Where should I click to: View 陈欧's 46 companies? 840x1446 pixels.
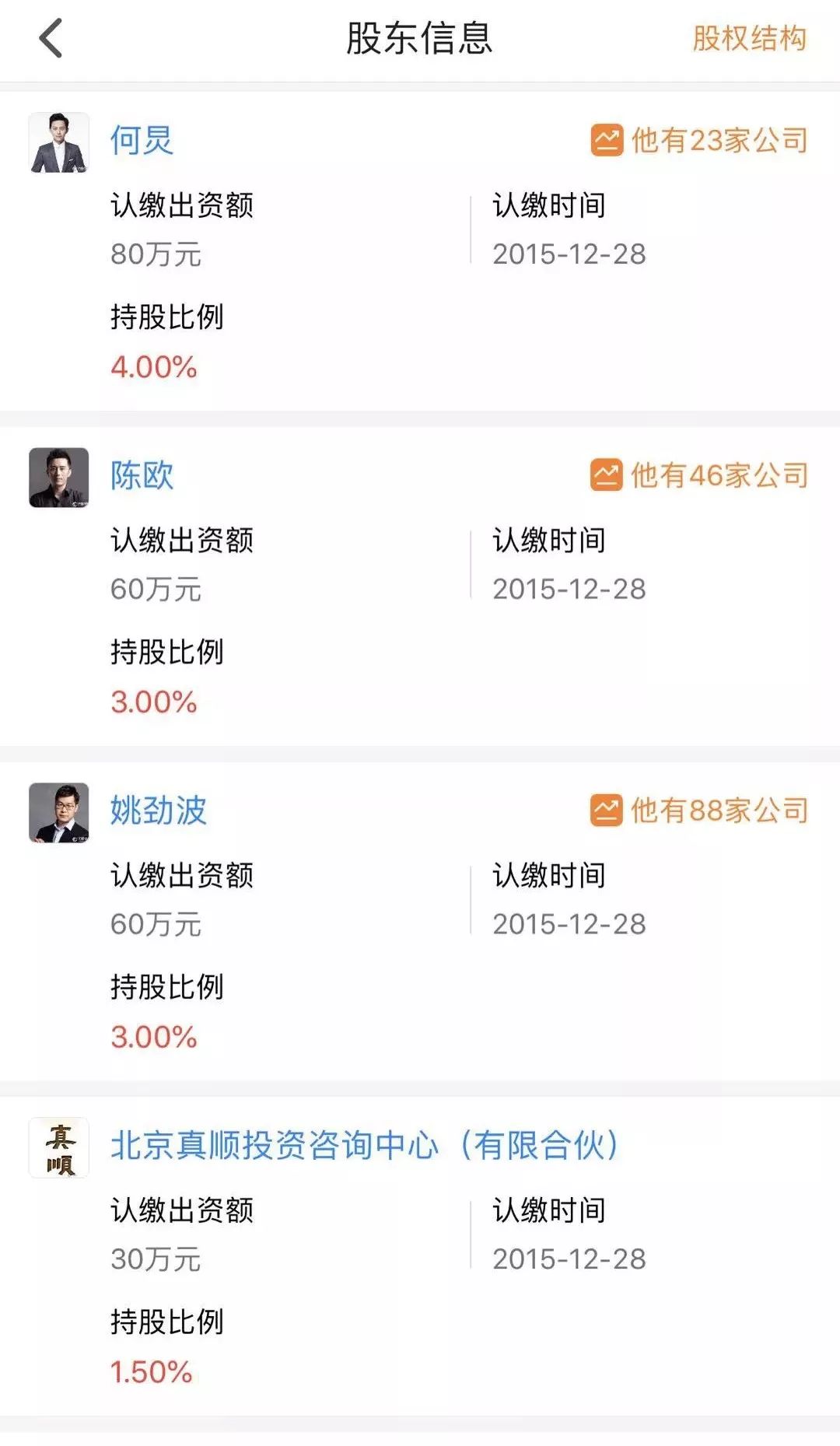[x=700, y=476]
